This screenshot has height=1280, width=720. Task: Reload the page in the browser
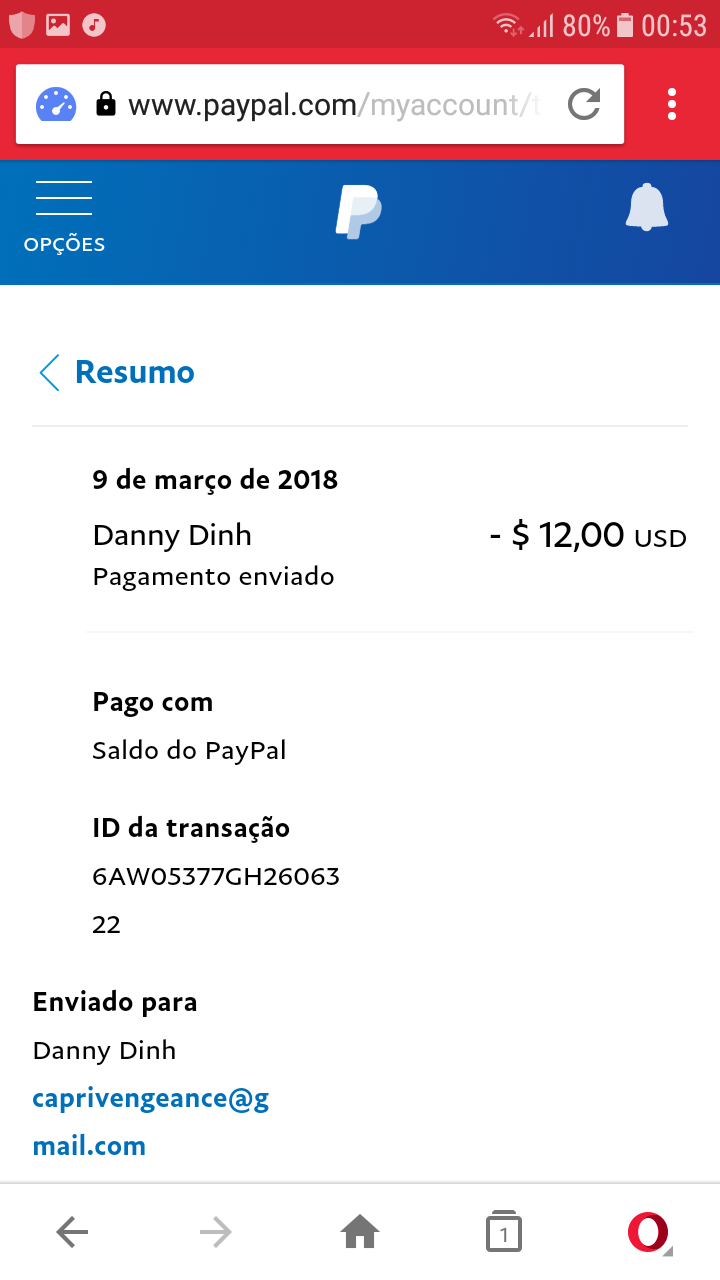[x=585, y=104]
